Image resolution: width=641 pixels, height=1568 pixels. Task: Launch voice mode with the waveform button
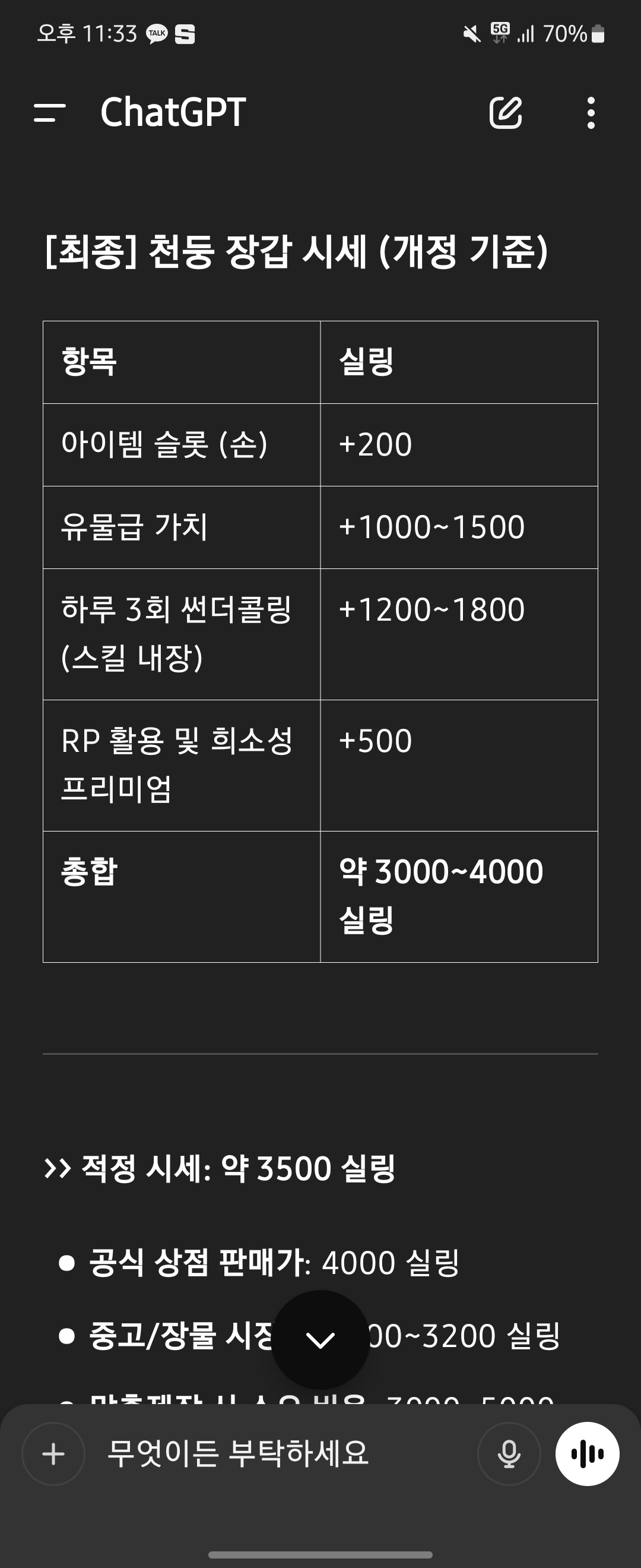[588, 1454]
